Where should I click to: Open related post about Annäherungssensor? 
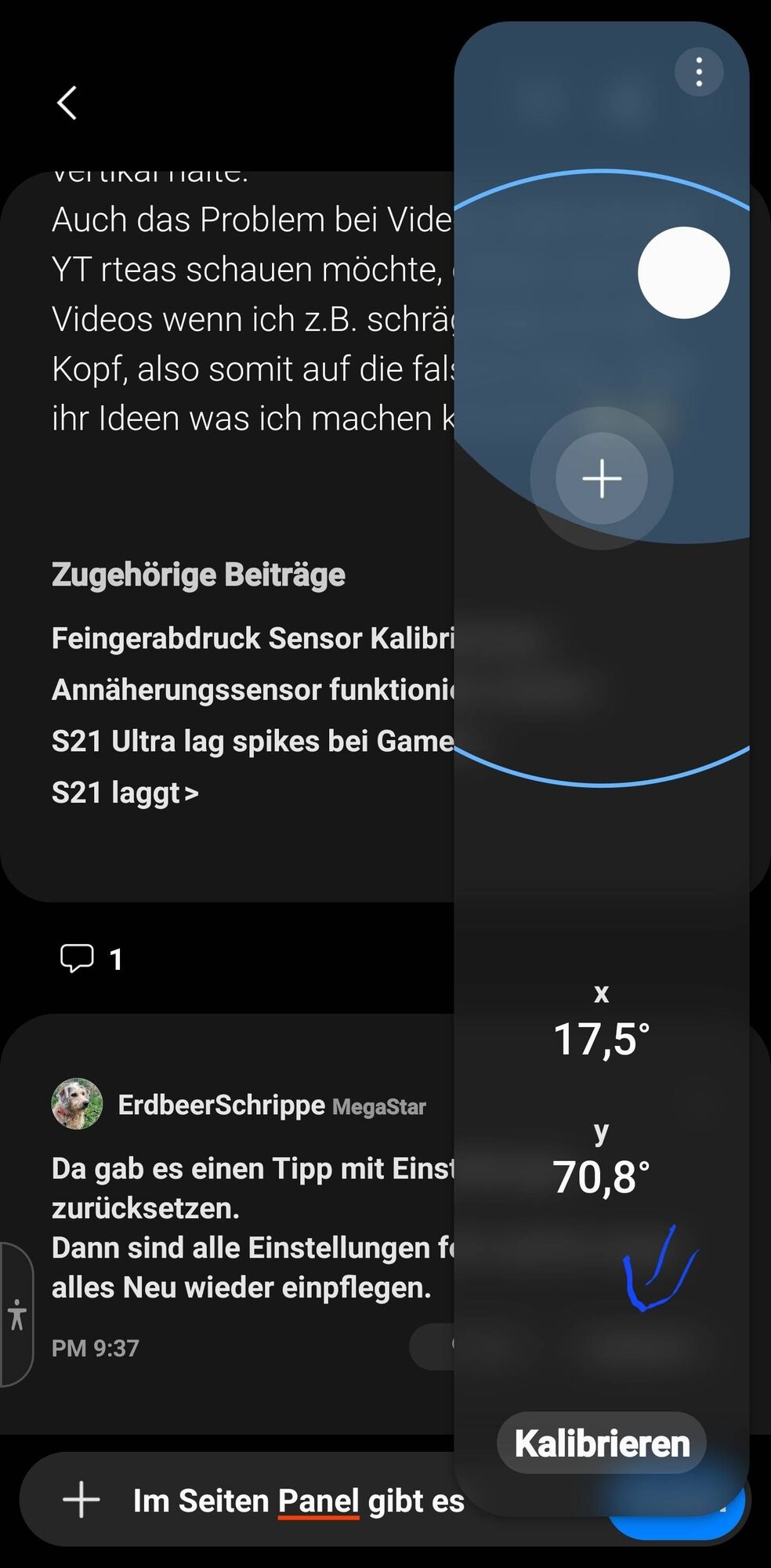252,690
